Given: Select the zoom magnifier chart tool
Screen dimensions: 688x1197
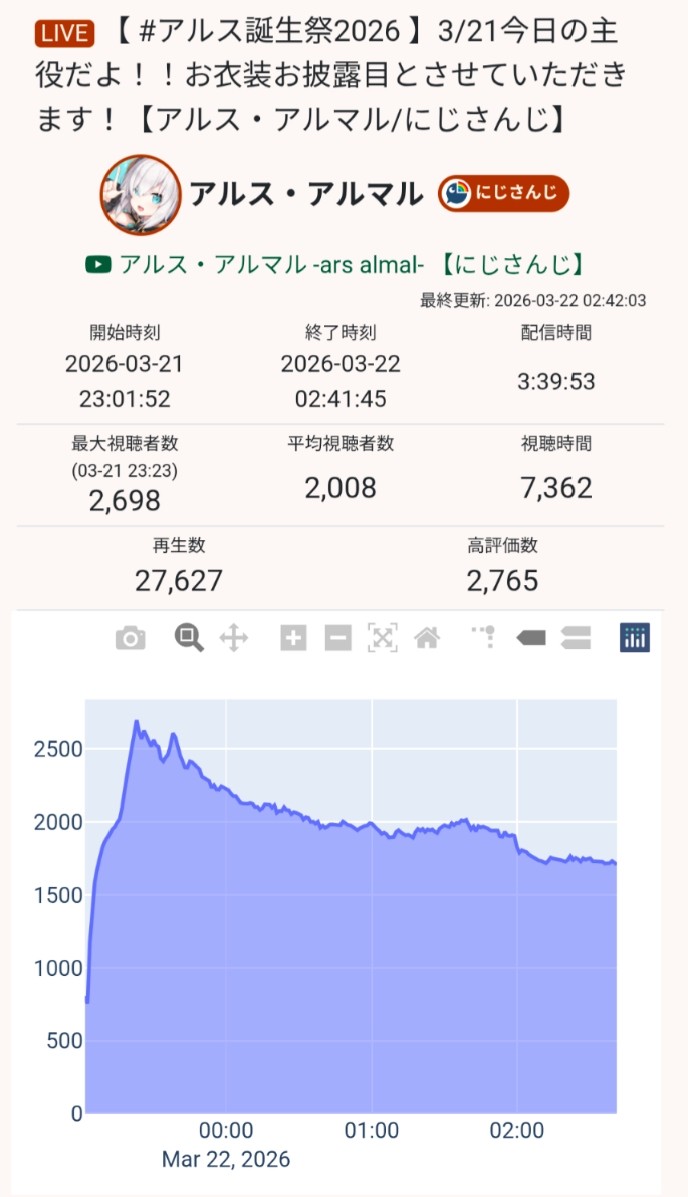Looking at the screenshot, I should click(189, 637).
